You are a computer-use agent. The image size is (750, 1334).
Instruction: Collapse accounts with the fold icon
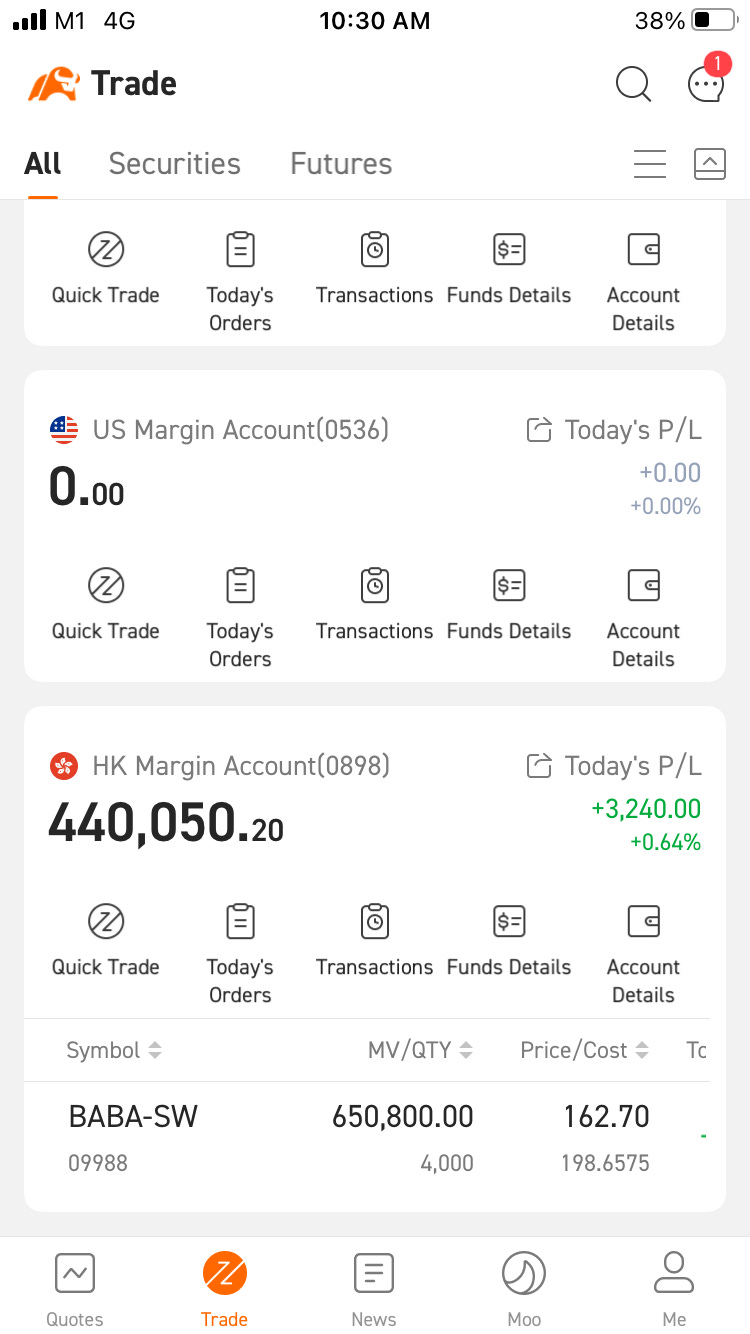(710, 164)
